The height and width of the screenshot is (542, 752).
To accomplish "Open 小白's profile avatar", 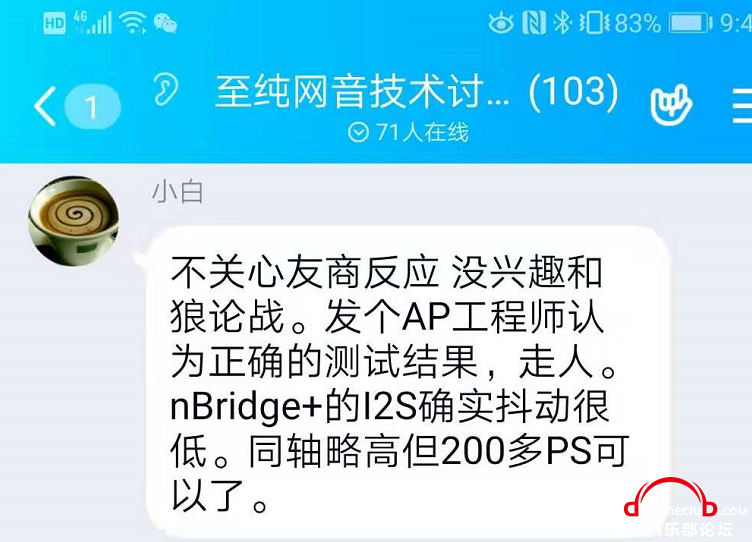I will (x=73, y=221).
